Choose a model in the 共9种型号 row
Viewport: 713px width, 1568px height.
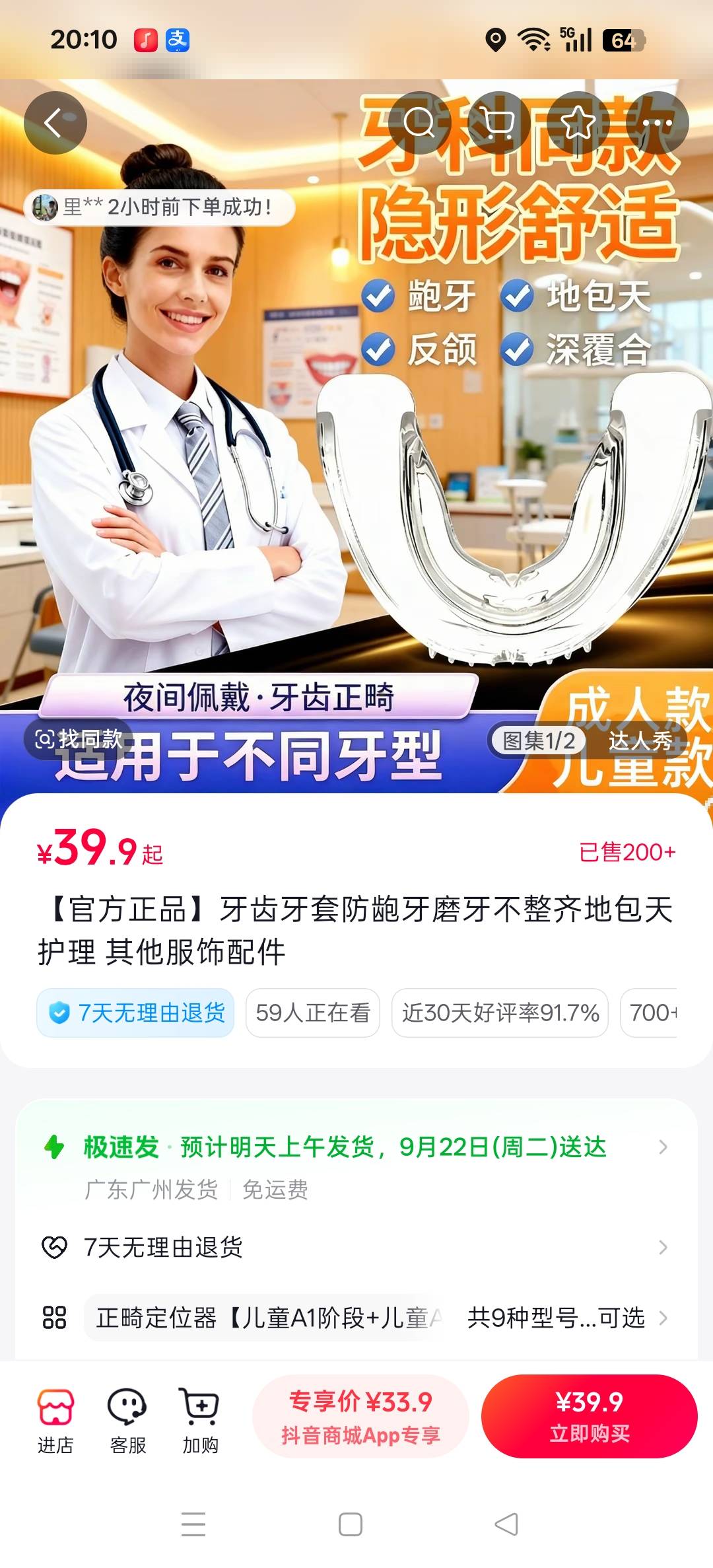click(x=356, y=1318)
